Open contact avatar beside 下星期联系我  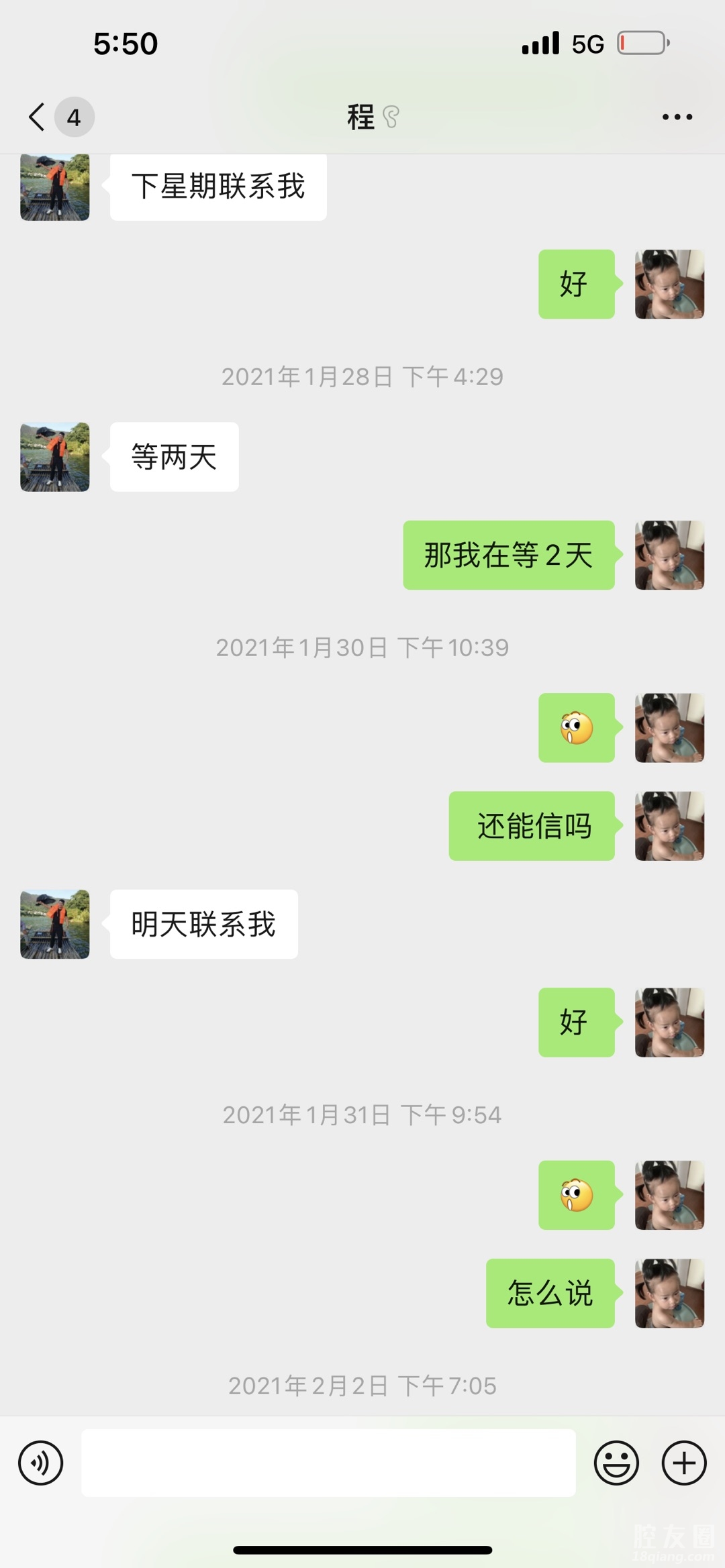click(x=55, y=187)
